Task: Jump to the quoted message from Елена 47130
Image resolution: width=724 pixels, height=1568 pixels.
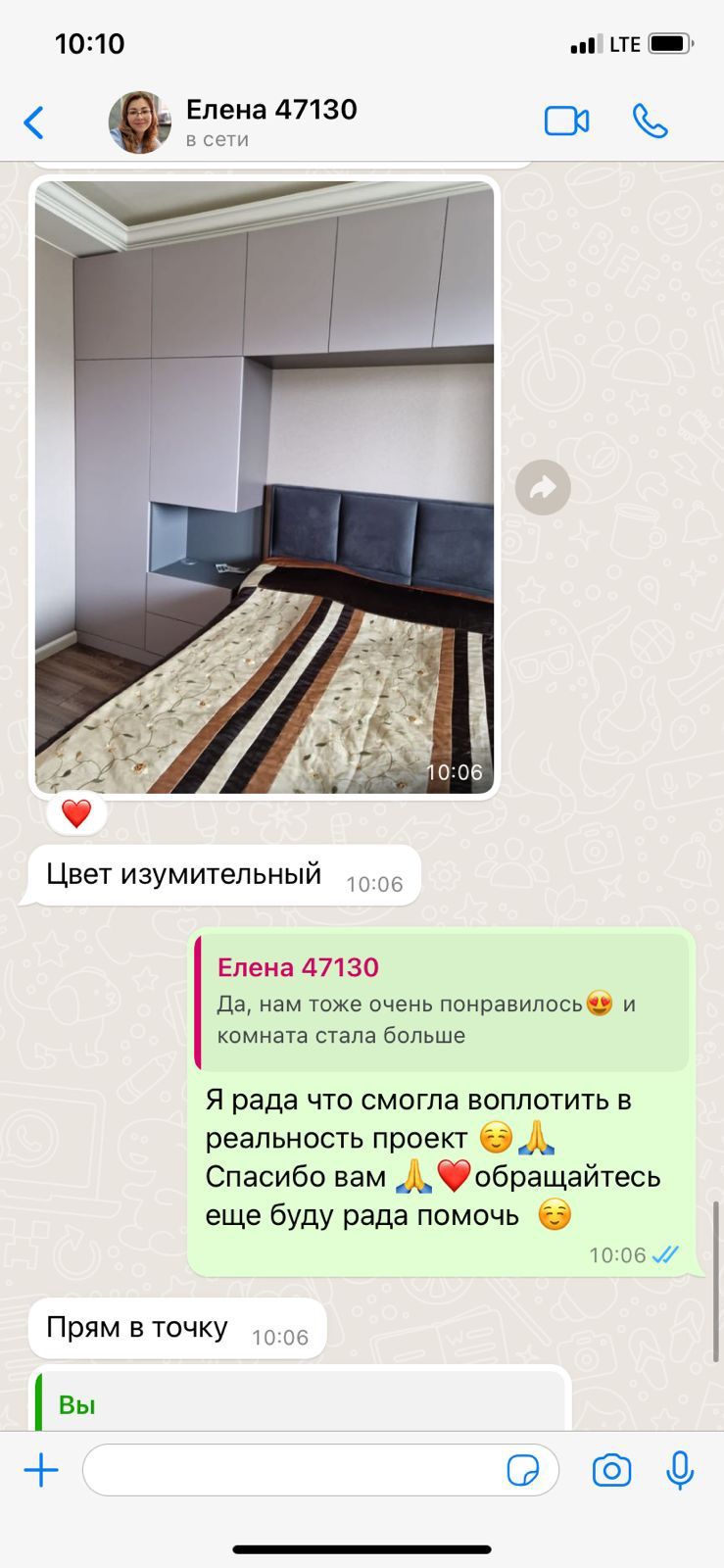Action: [x=443, y=1002]
